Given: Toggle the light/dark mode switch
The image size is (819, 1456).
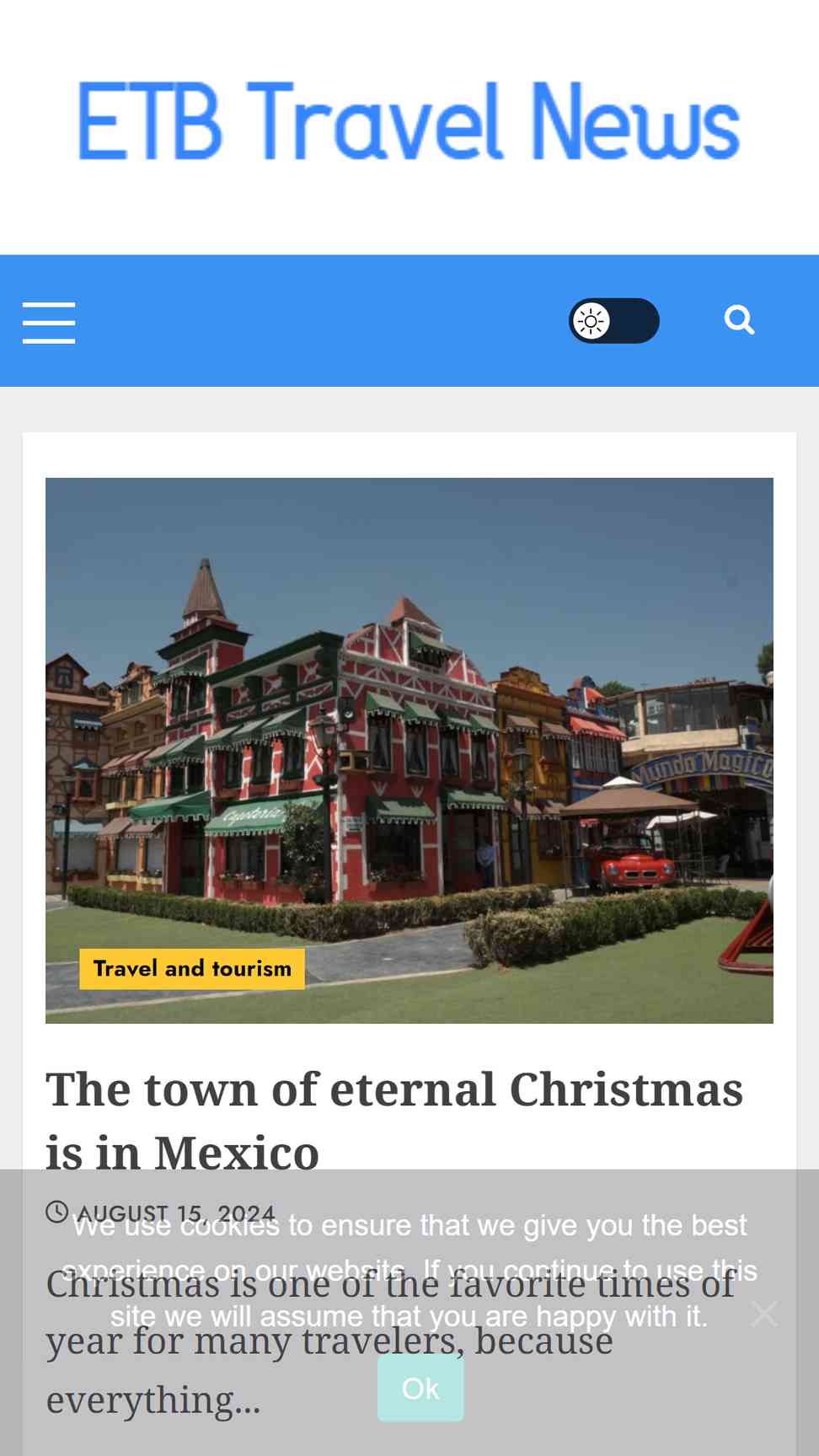Looking at the screenshot, I should (x=613, y=321).
